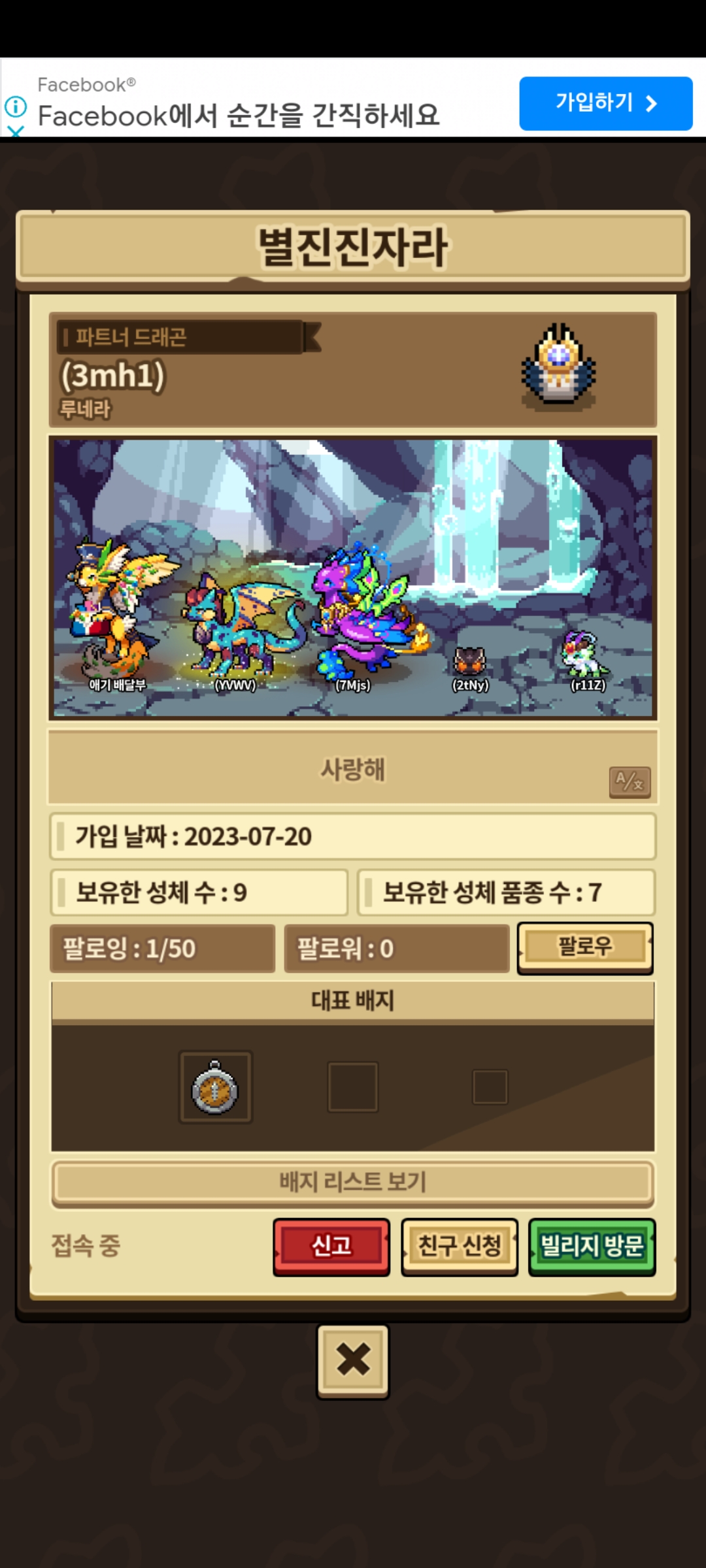
Task: Close the Facebook ad banner
Action: pyautogui.click(x=16, y=131)
